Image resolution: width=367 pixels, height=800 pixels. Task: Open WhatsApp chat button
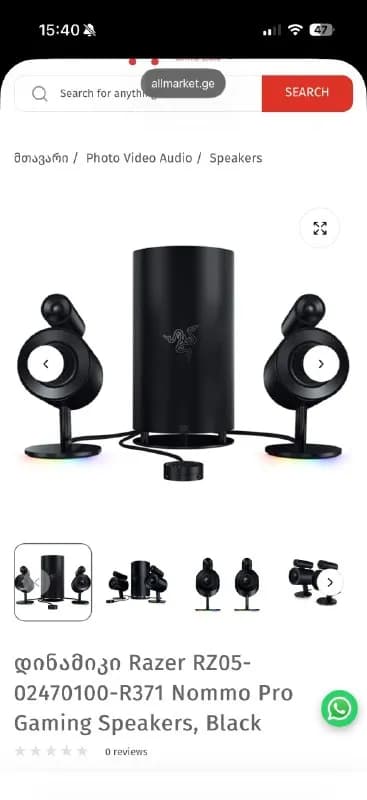point(339,708)
